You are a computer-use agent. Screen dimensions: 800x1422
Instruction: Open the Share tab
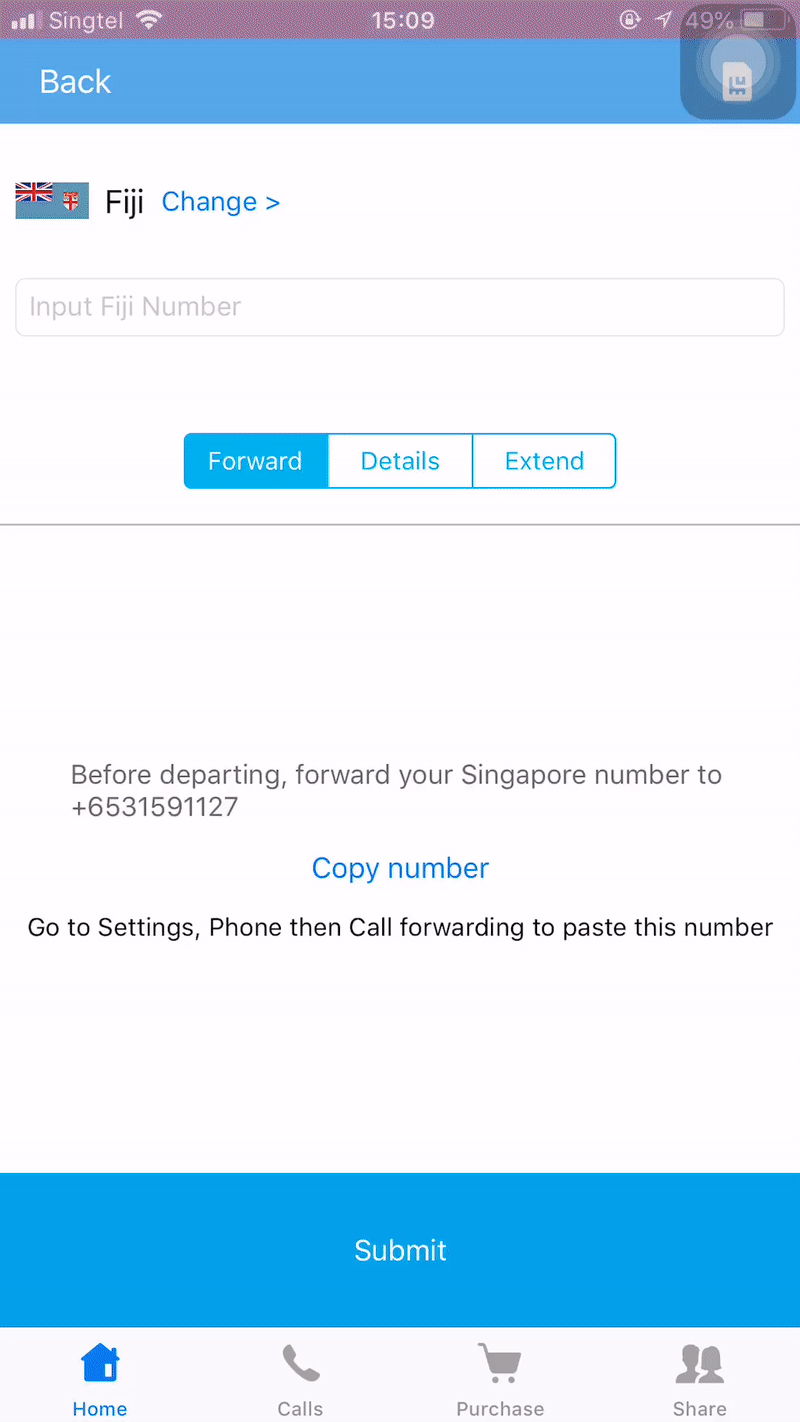pyautogui.click(x=700, y=1380)
